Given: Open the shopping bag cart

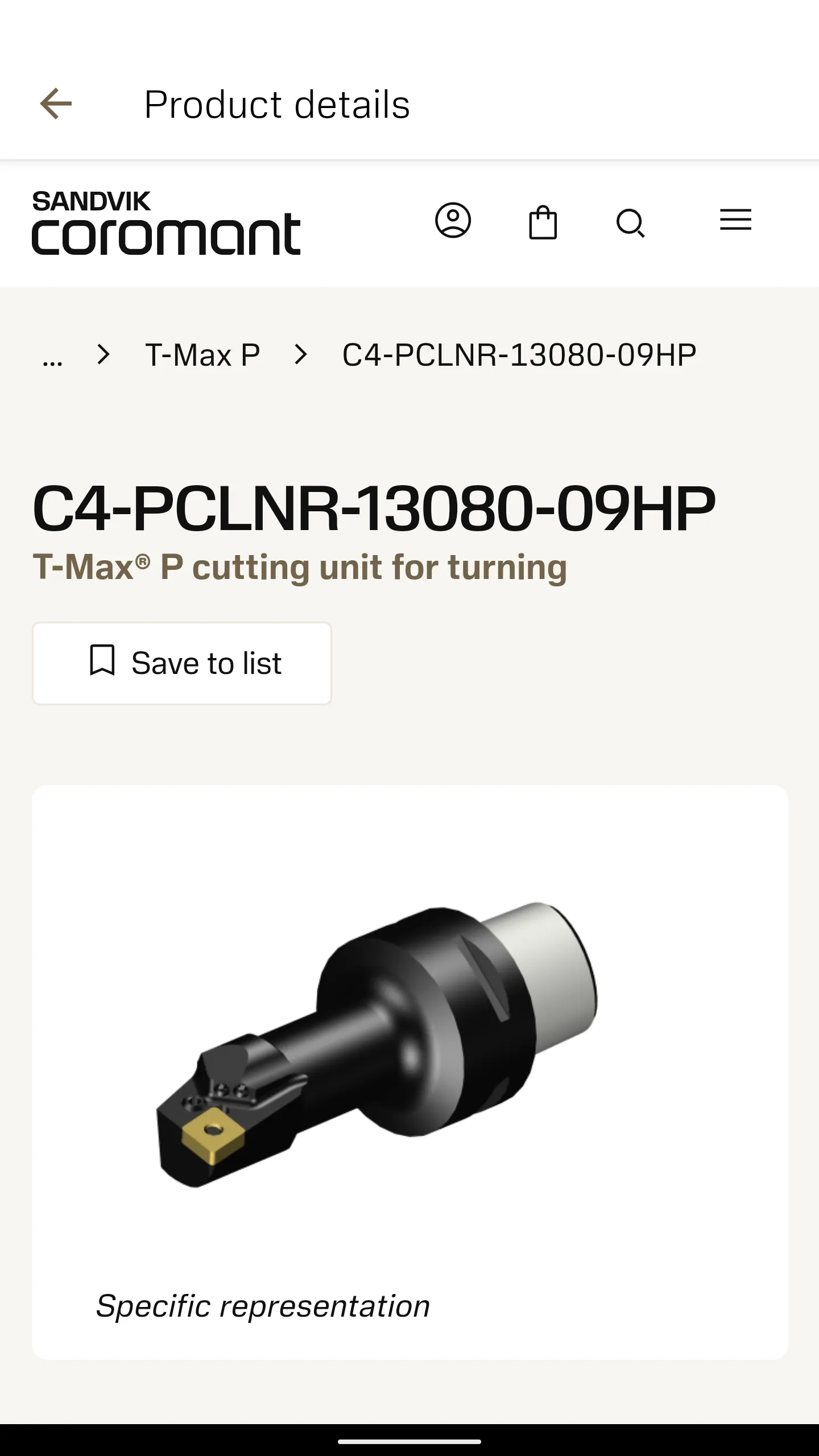Looking at the screenshot, I should click(x=543, y=222).
